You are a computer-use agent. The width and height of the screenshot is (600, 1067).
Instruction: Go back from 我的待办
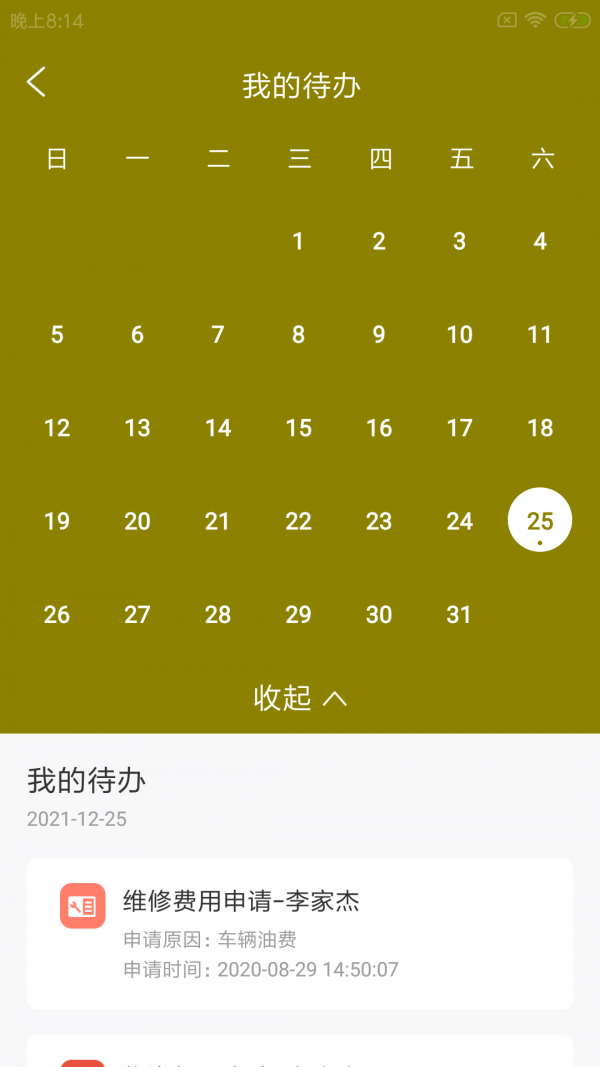pyautogui.click(x=37, y=83)
